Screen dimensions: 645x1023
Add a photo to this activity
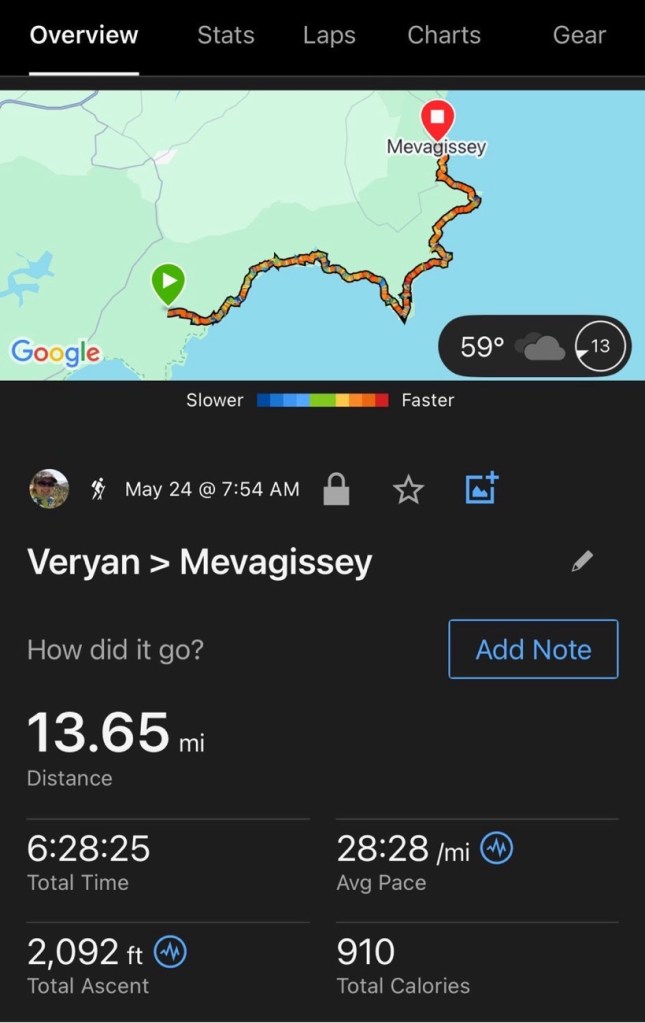[x=482, y=488]
